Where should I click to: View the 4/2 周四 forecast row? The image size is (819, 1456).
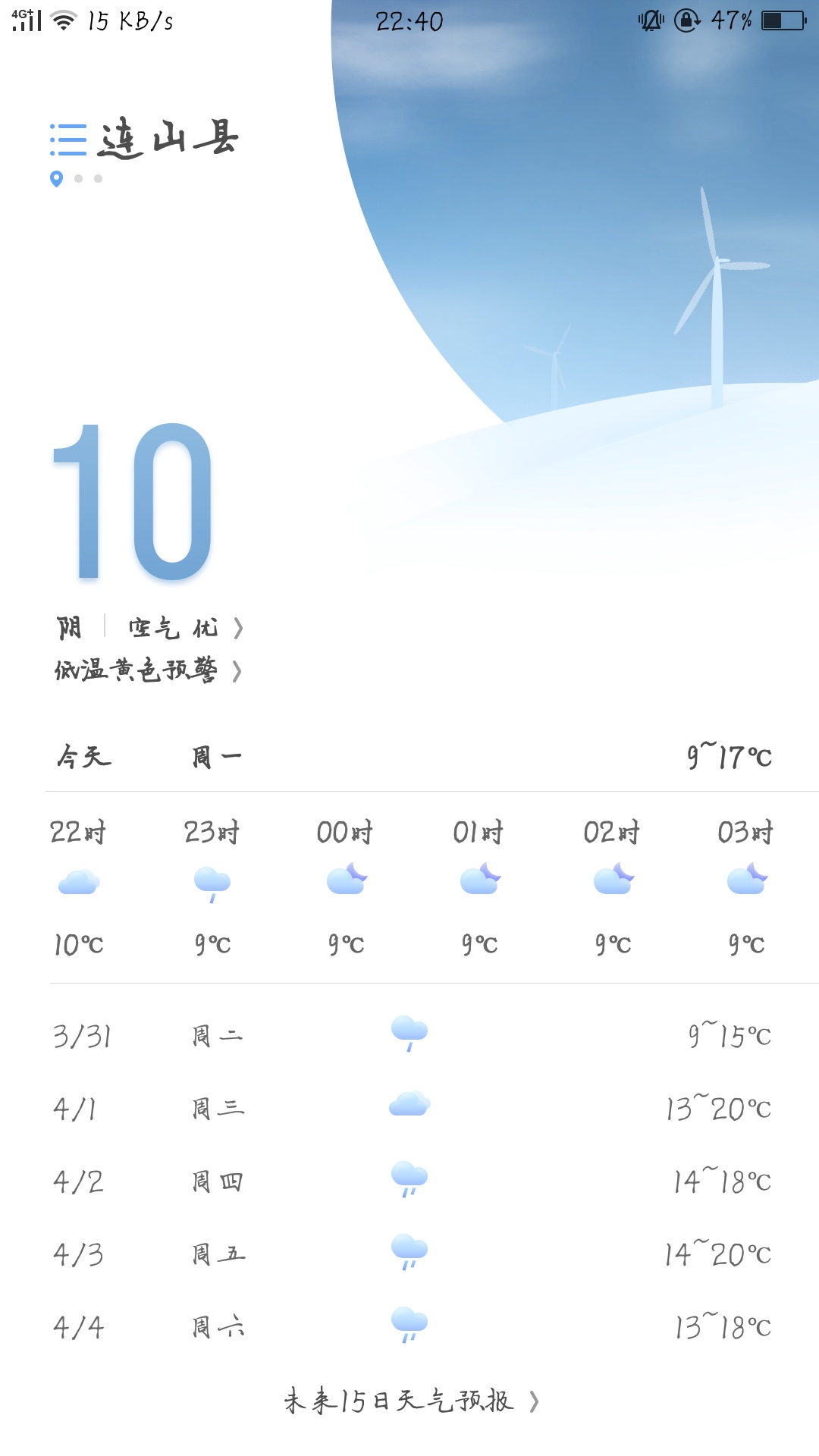coord(409,1180)
